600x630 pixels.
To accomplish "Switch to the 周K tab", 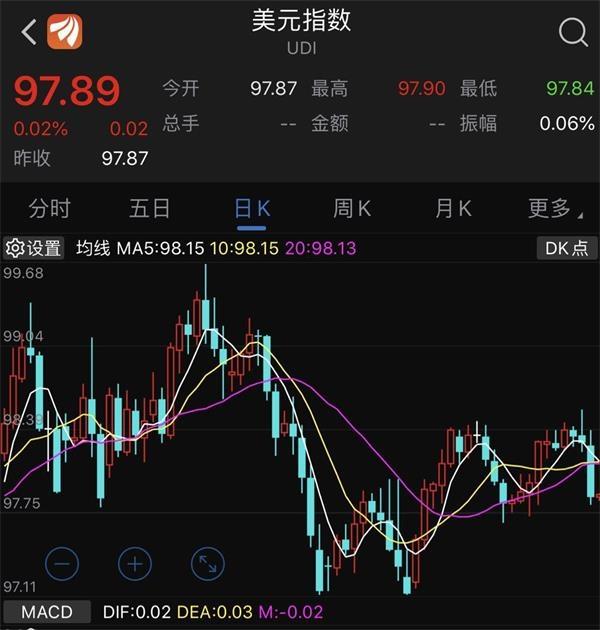I will point(352,208).
